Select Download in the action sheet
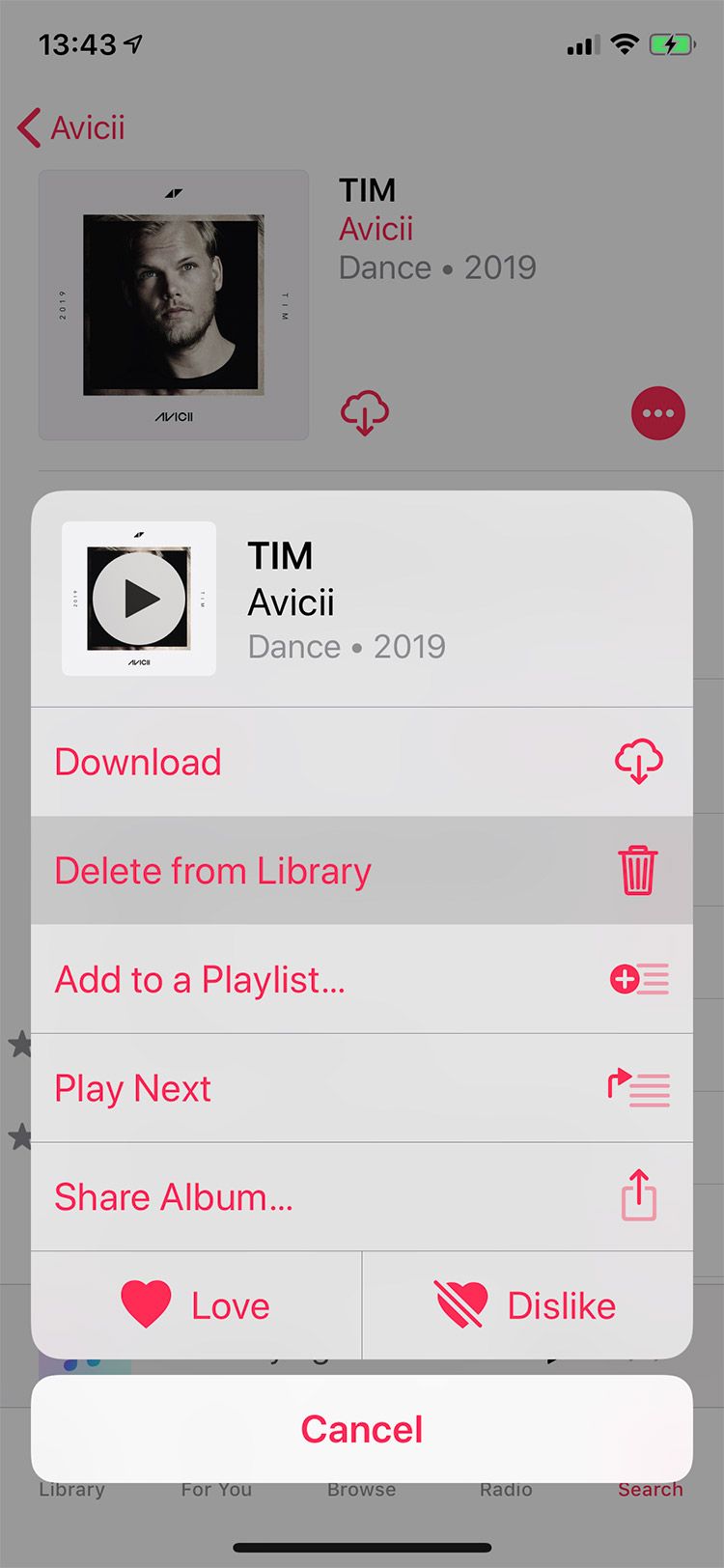Image resolution: width=724 pixels, height=1568 pixels. [361, 762]
